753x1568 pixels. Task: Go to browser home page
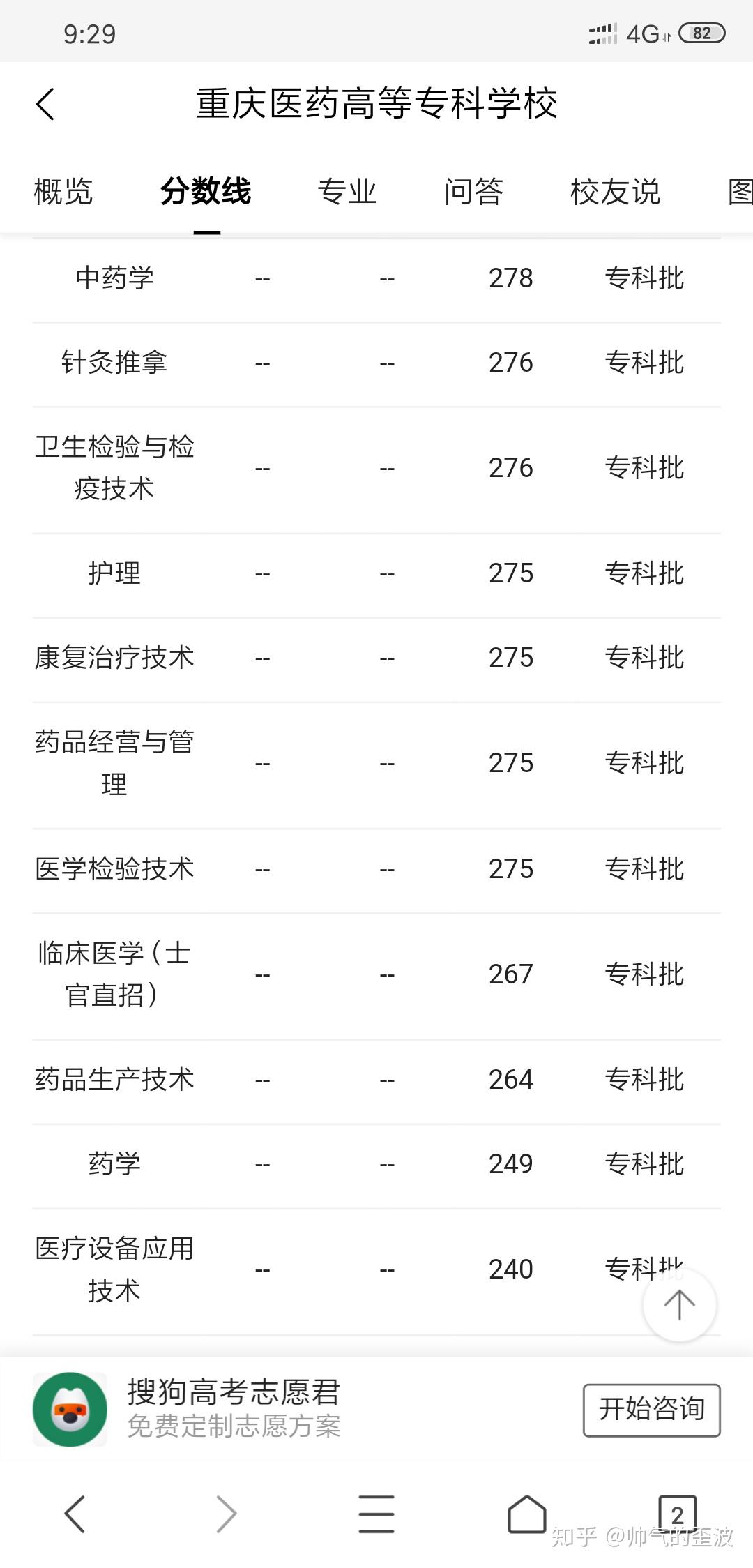point(527,1514)
